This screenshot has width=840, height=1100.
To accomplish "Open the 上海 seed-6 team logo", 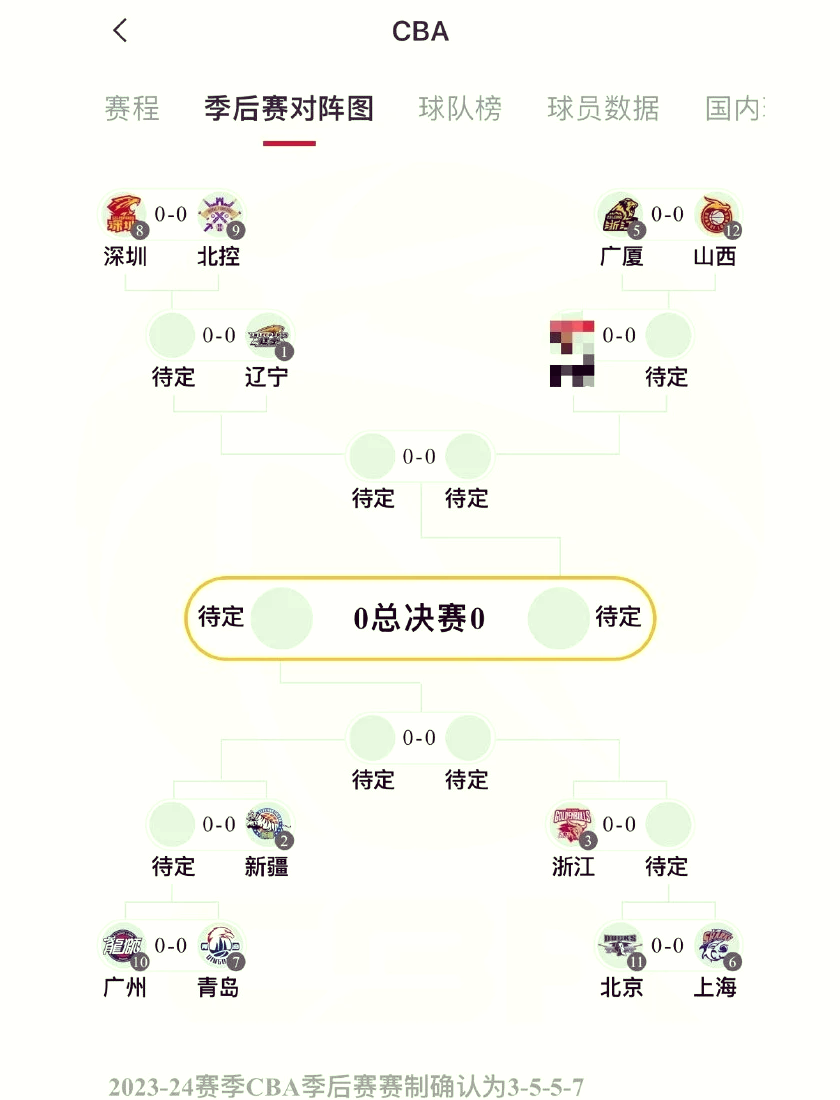I will click(x=718, y=946).
